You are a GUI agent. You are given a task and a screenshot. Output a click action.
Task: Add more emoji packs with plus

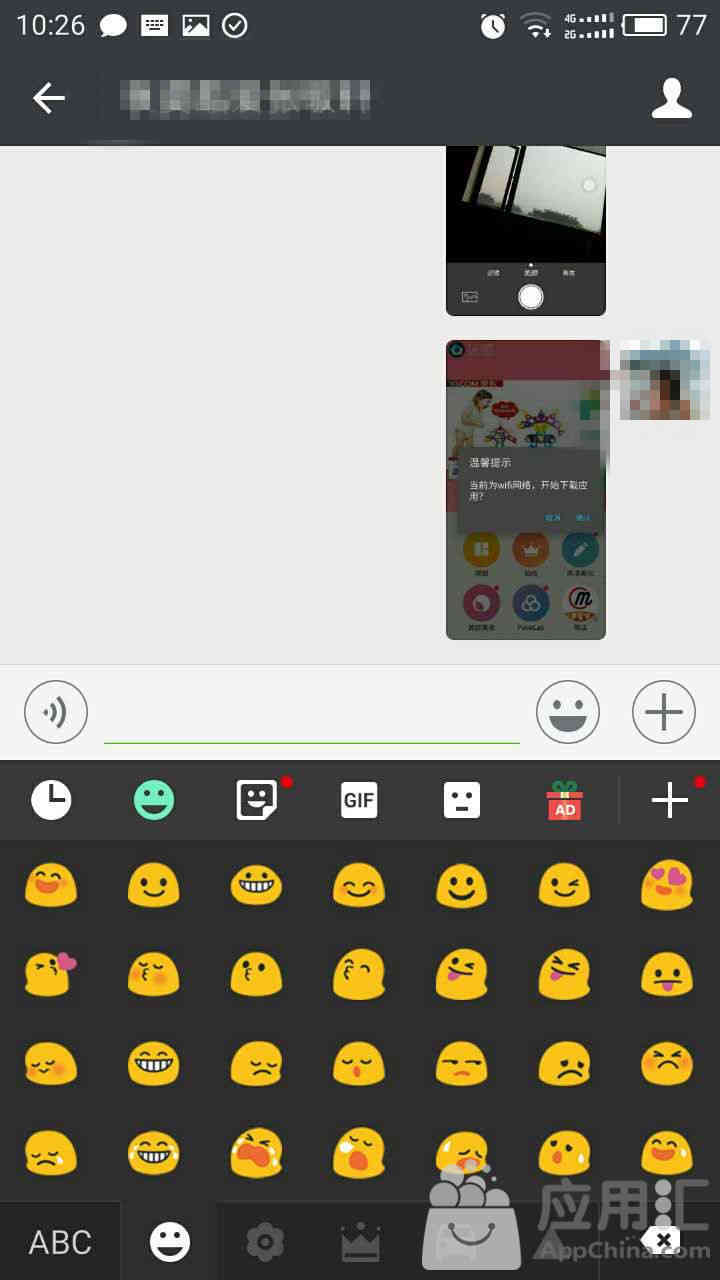(669, 800)
